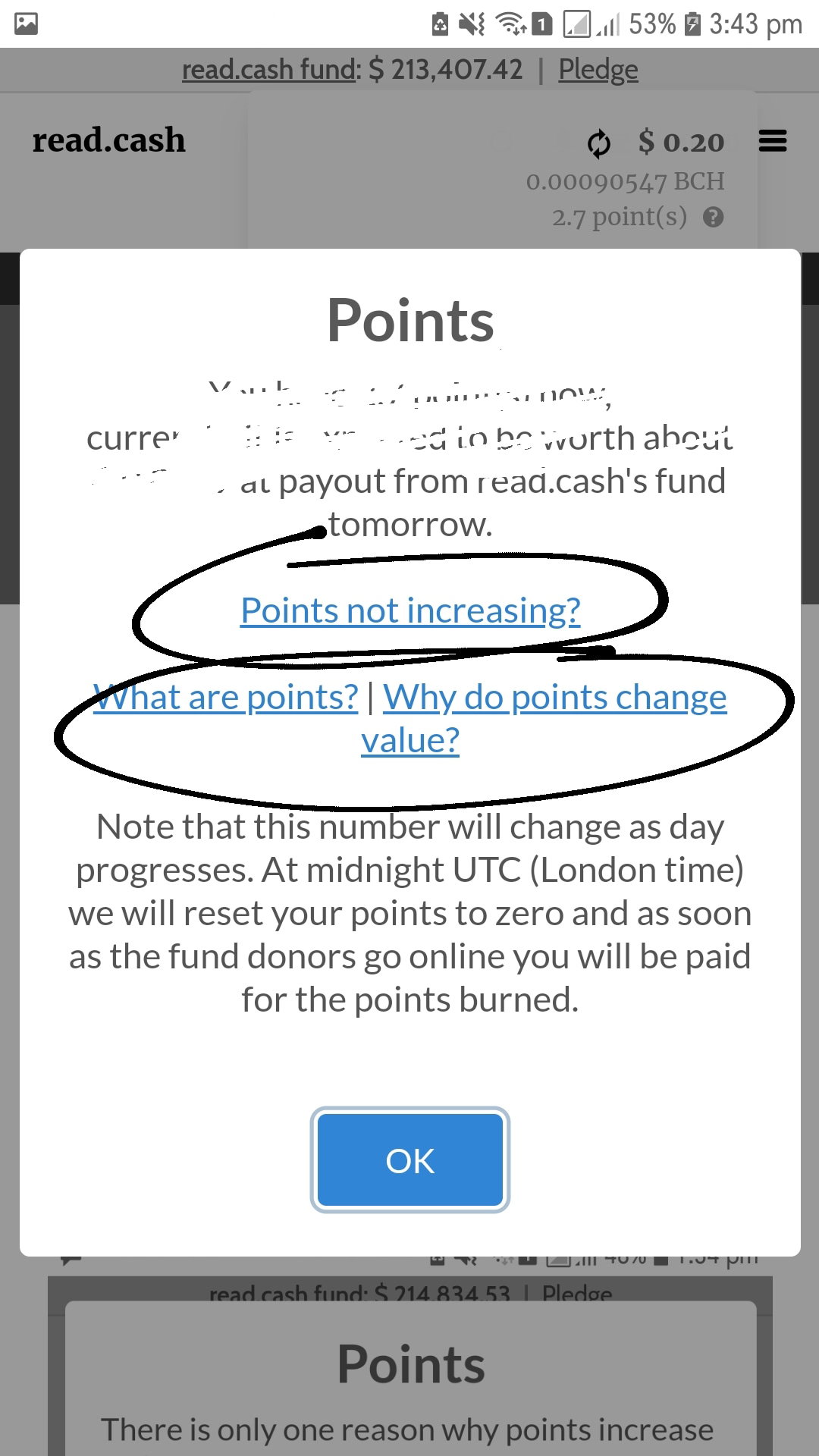Open the read.cash fund link

(x=269, y=70)
